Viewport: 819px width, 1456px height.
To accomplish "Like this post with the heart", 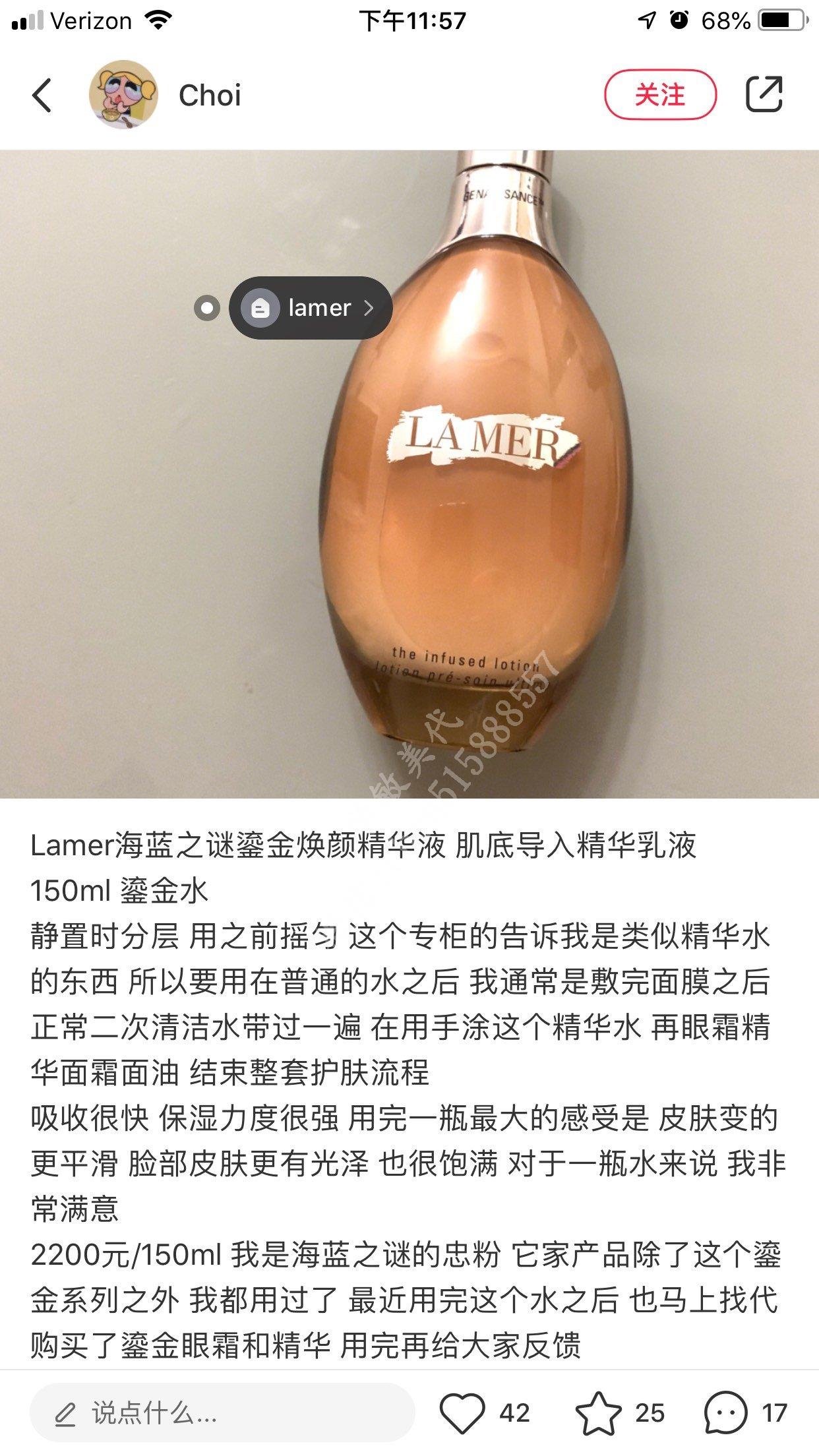I will point(462,1413).
